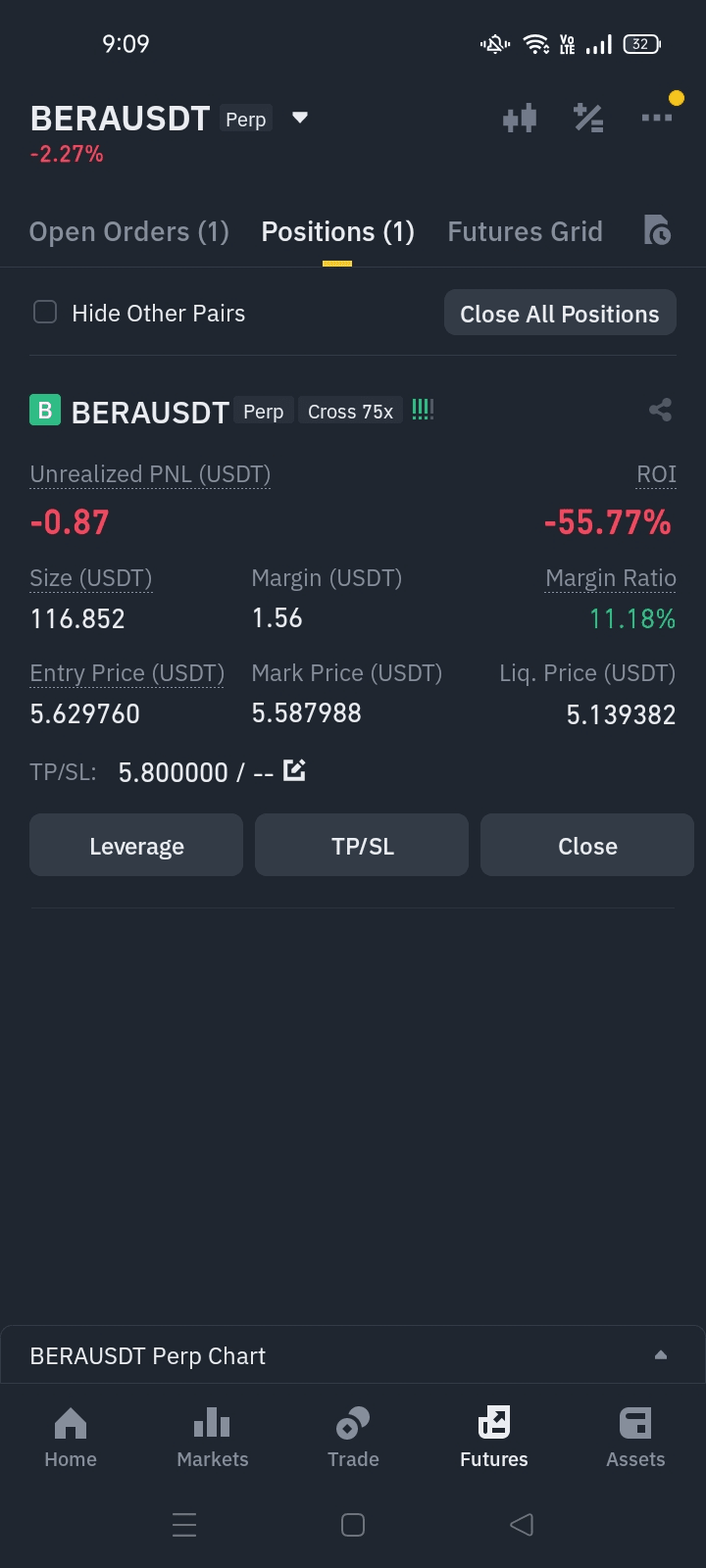This screenshot has width=706, height=1568.
Task: Open the three-dot overflow menu
Action: (x=657, y=118)
